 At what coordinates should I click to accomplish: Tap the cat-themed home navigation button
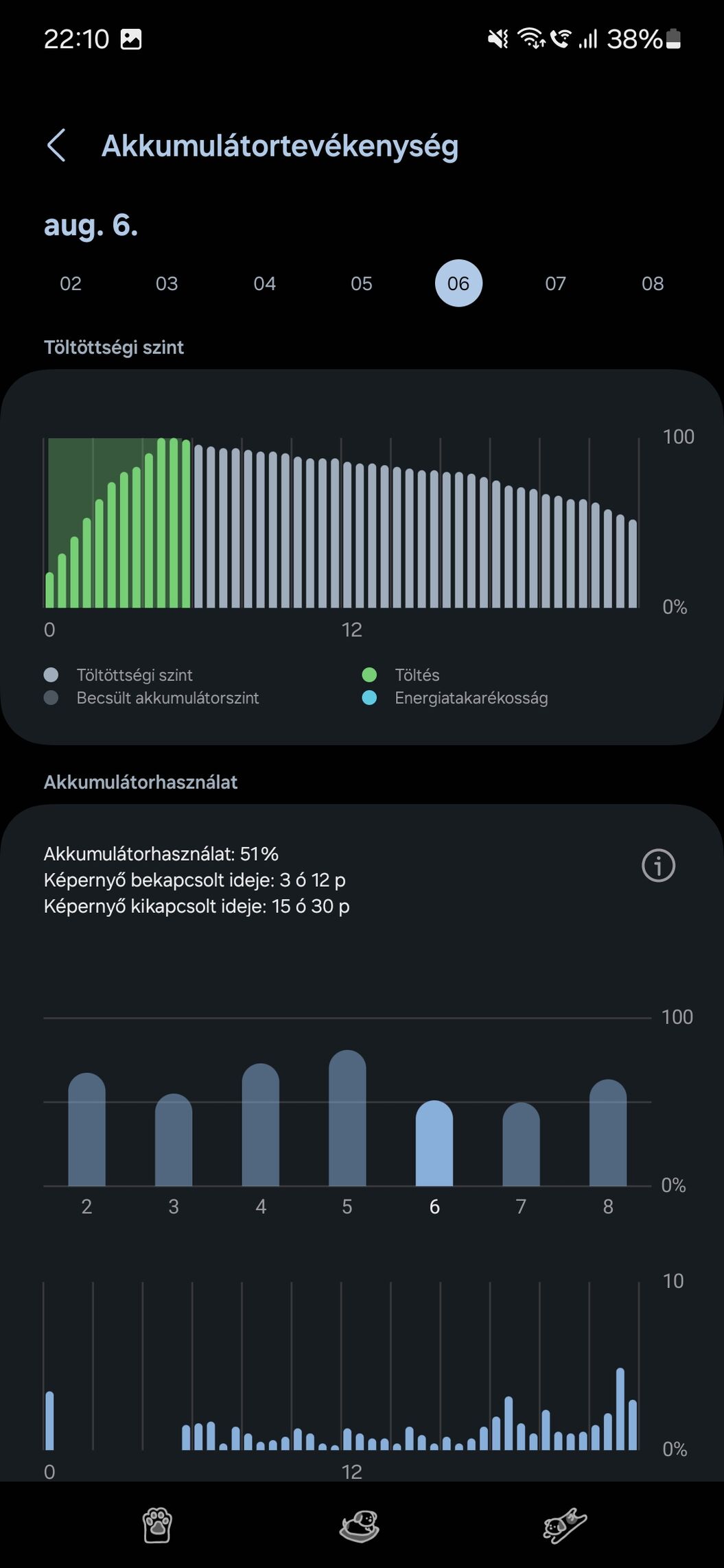(360, 1525)
